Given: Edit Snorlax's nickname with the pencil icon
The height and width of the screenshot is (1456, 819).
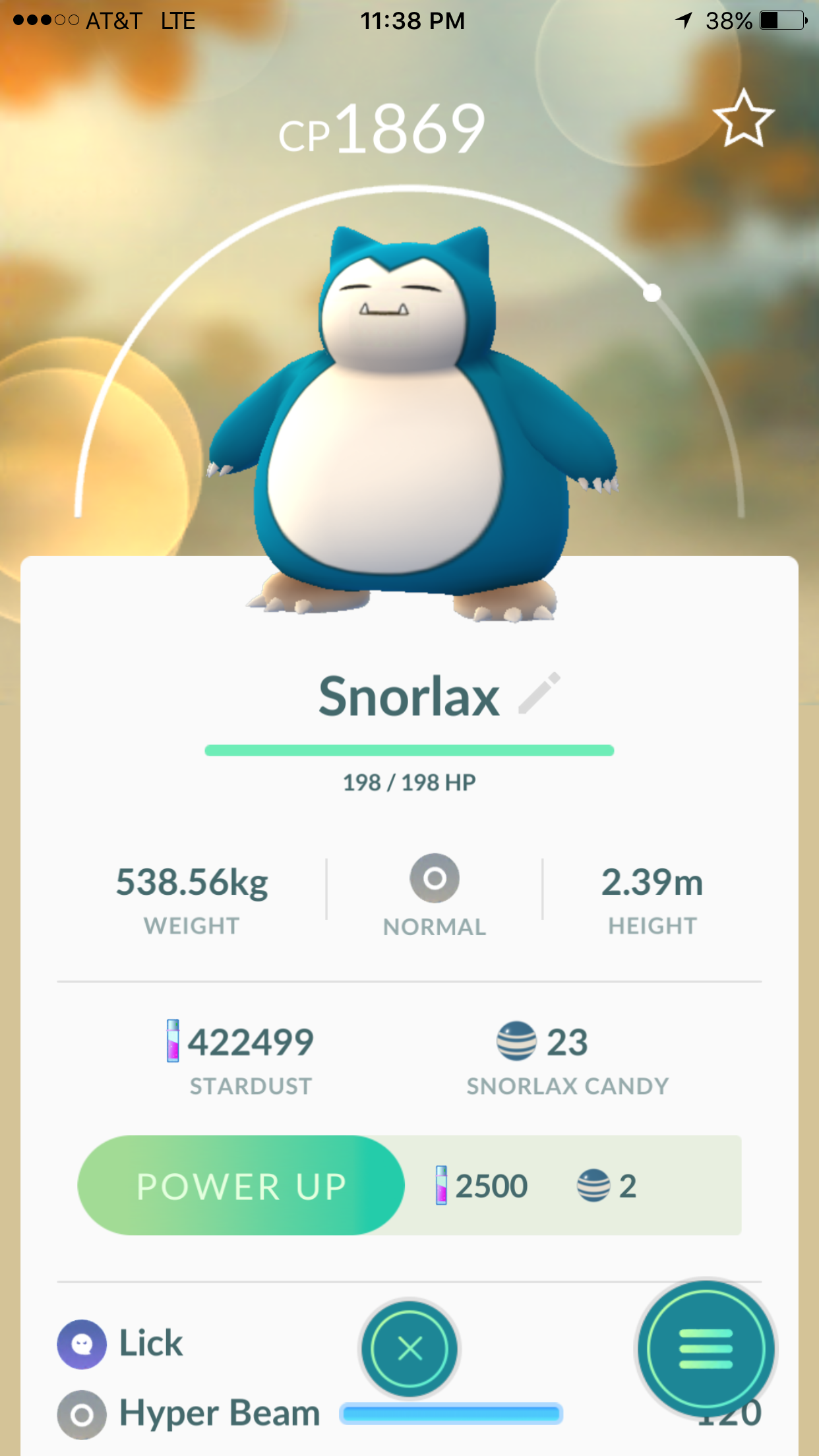Looking at the screenshot, I should [539, 693].
